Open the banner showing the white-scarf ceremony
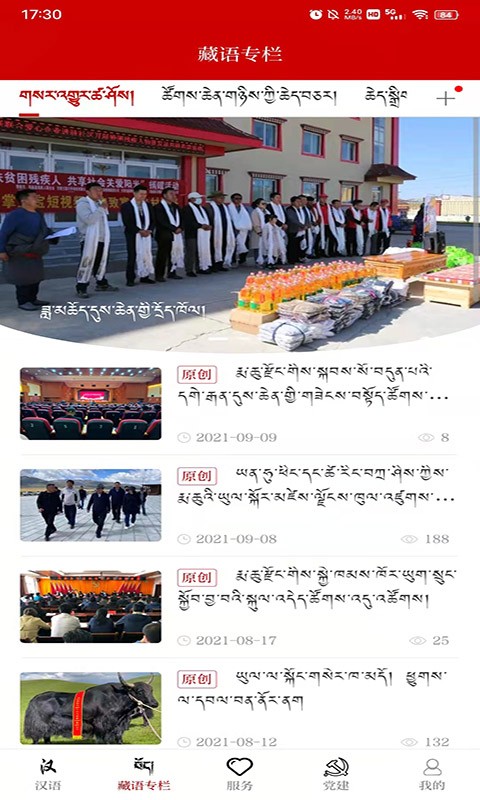The image size is (480, 800). [240, 234]
